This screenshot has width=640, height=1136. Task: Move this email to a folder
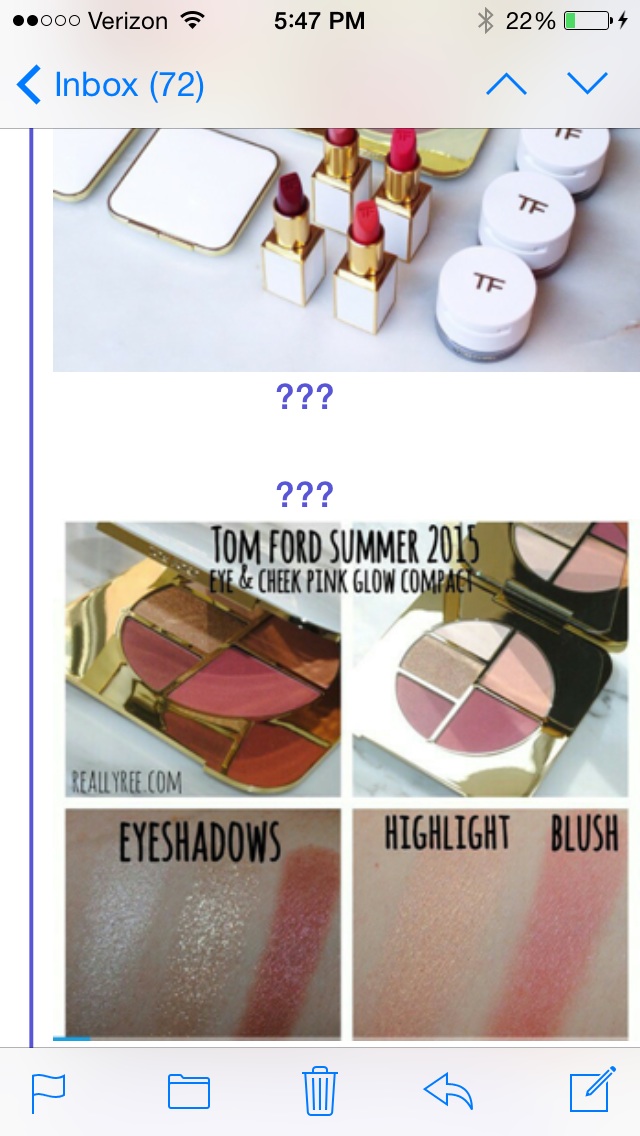click(x=188, y=1090)
